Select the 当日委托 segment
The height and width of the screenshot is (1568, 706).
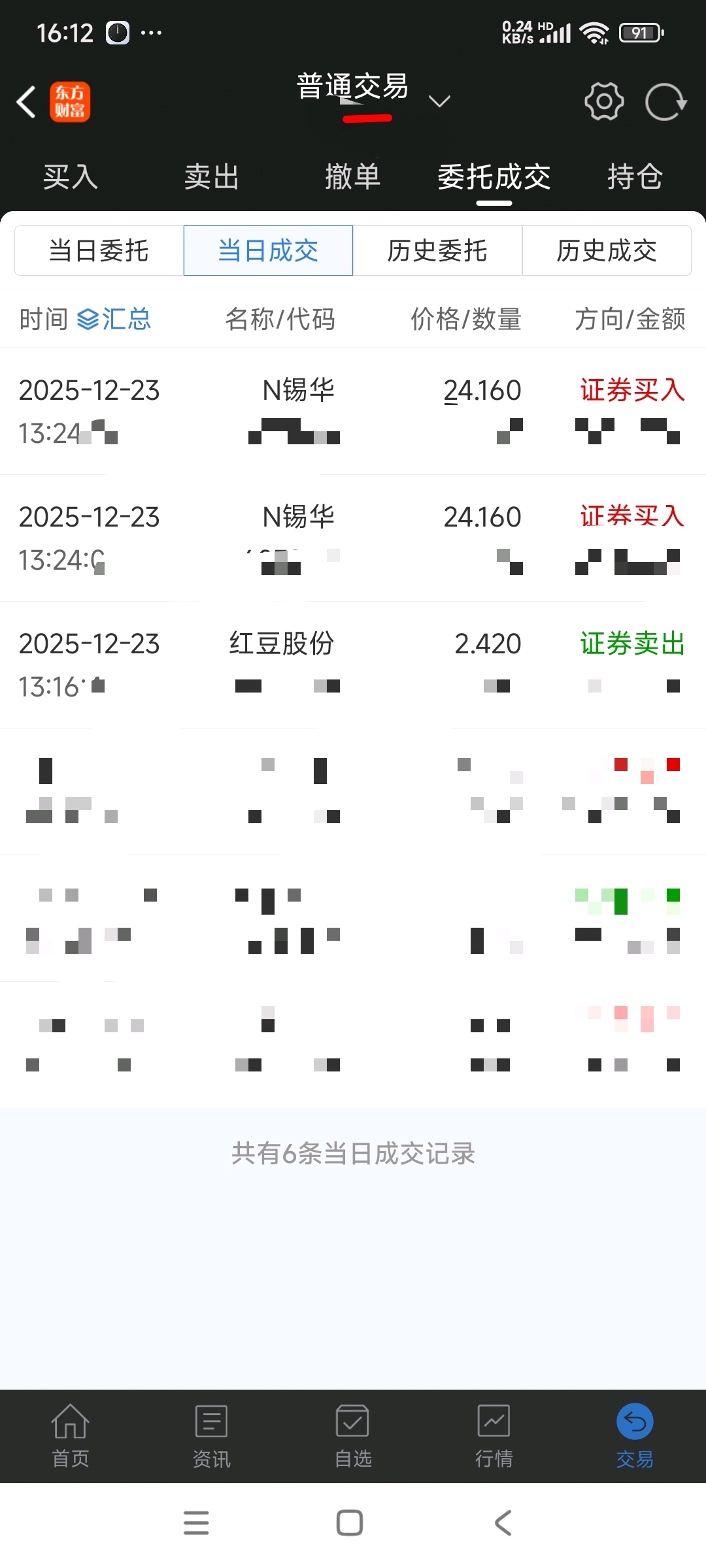point(99,251)
